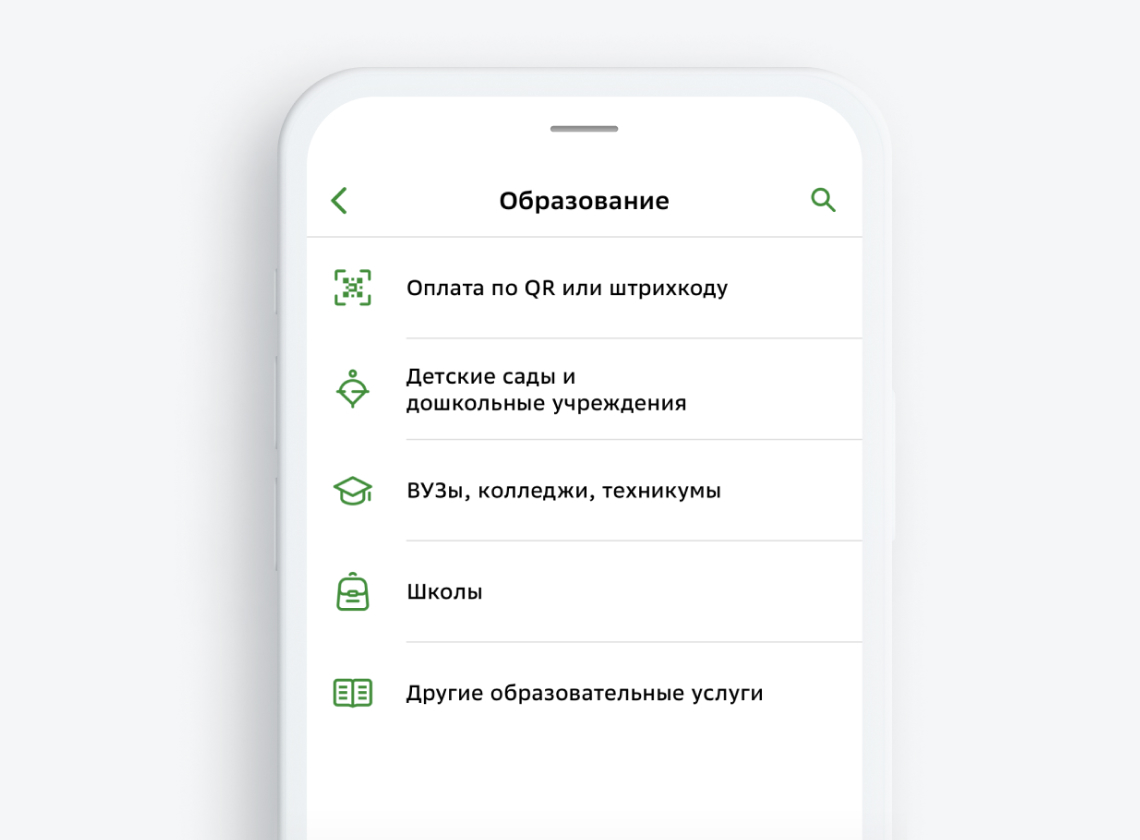The image size is (1140, 840).
Task: Open Другие образовательные услуги
Action: tap(584, 693)
